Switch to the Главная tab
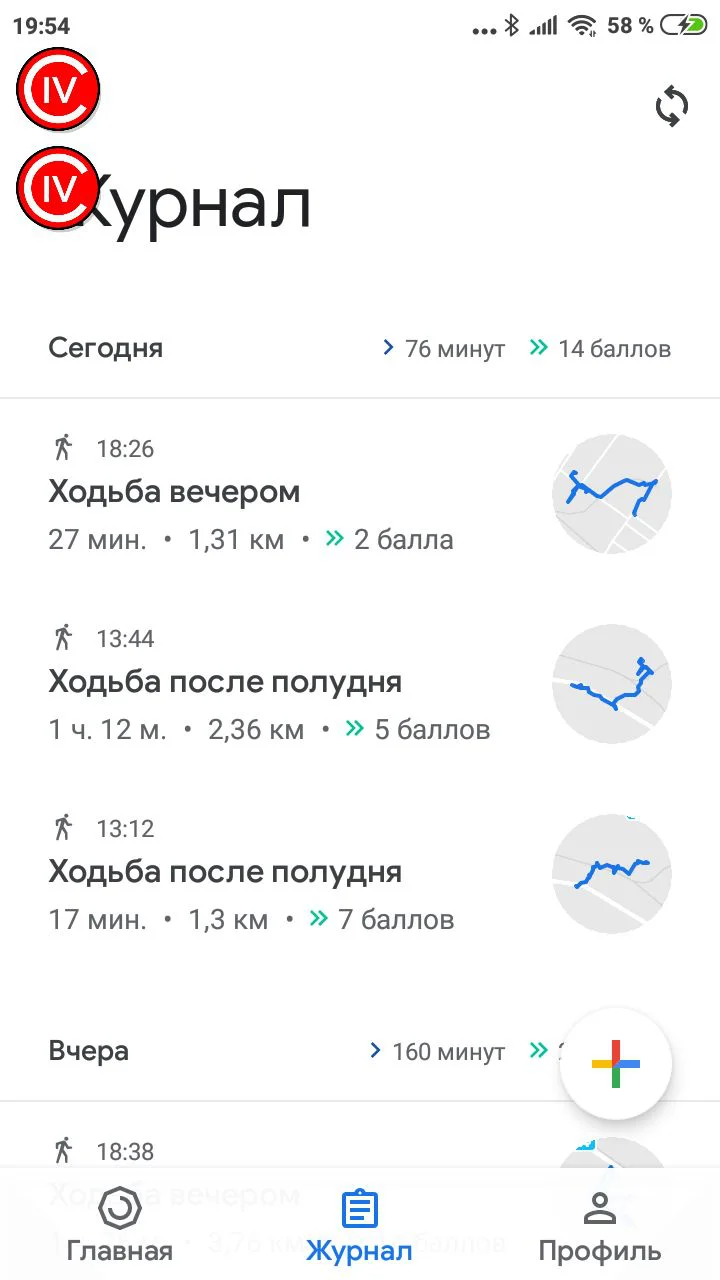 (x=120, y=1226)
